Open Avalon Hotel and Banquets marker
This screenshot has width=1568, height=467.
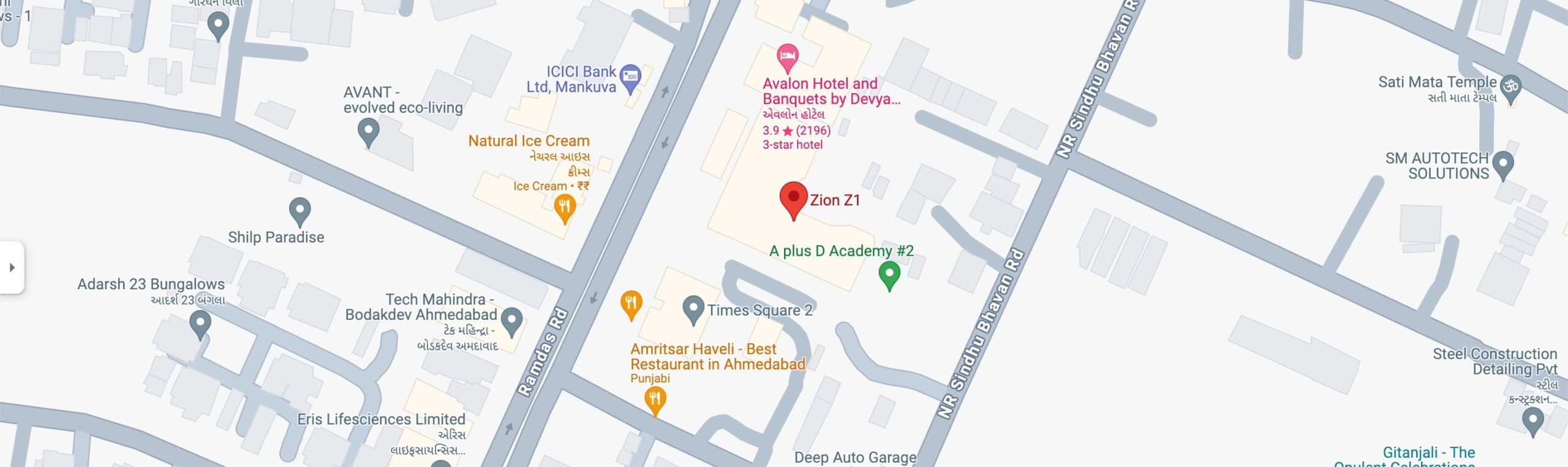787,57
